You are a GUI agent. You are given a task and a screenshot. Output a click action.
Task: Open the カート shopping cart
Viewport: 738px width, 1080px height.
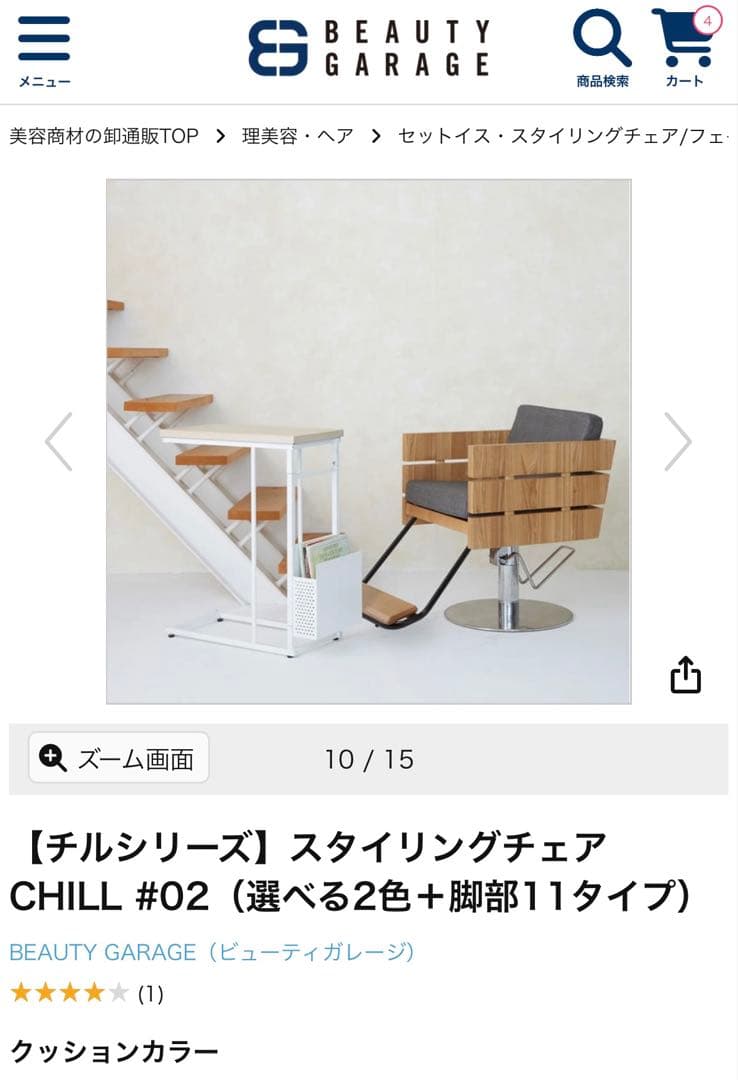click(x=685, y=50)
